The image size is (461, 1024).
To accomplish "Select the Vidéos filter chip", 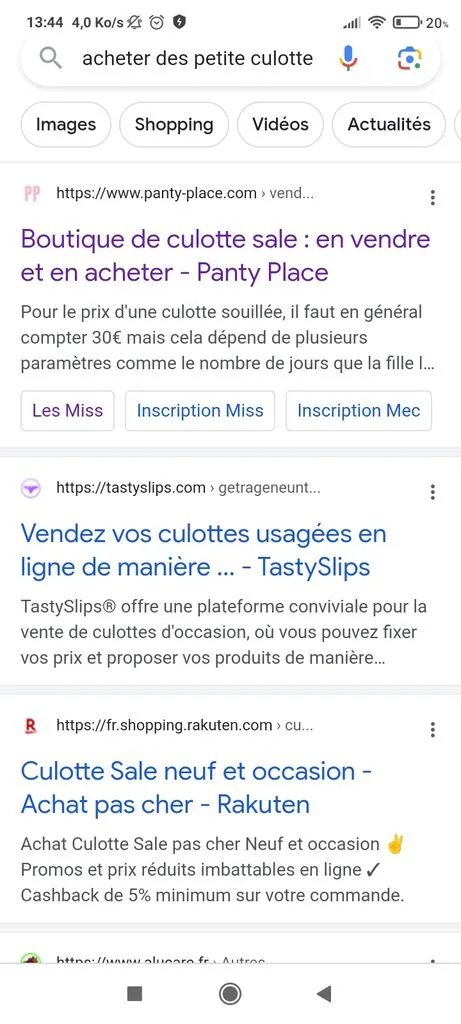I will (281, 124).
